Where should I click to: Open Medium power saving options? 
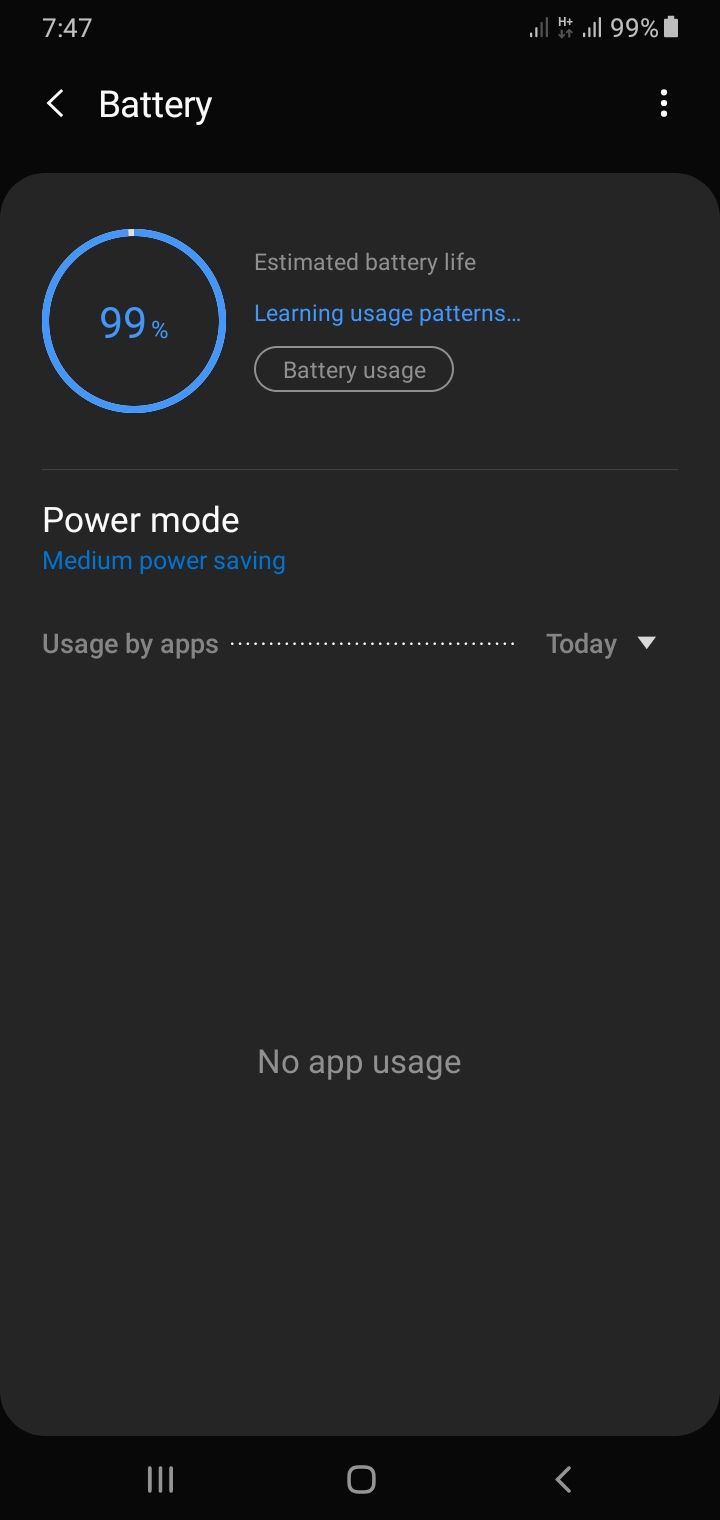pyautogui.click(x=163, y=560)
